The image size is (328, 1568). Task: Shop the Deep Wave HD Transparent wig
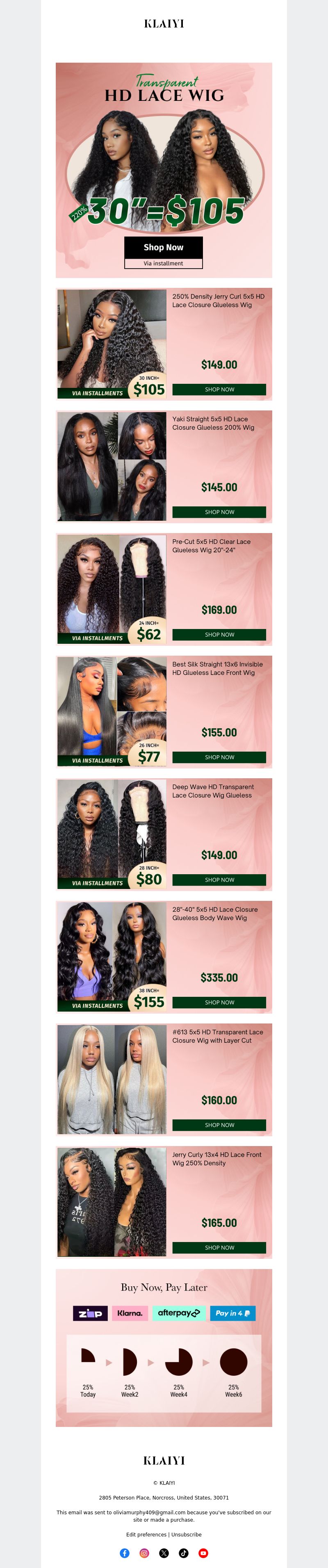(219, 880)
